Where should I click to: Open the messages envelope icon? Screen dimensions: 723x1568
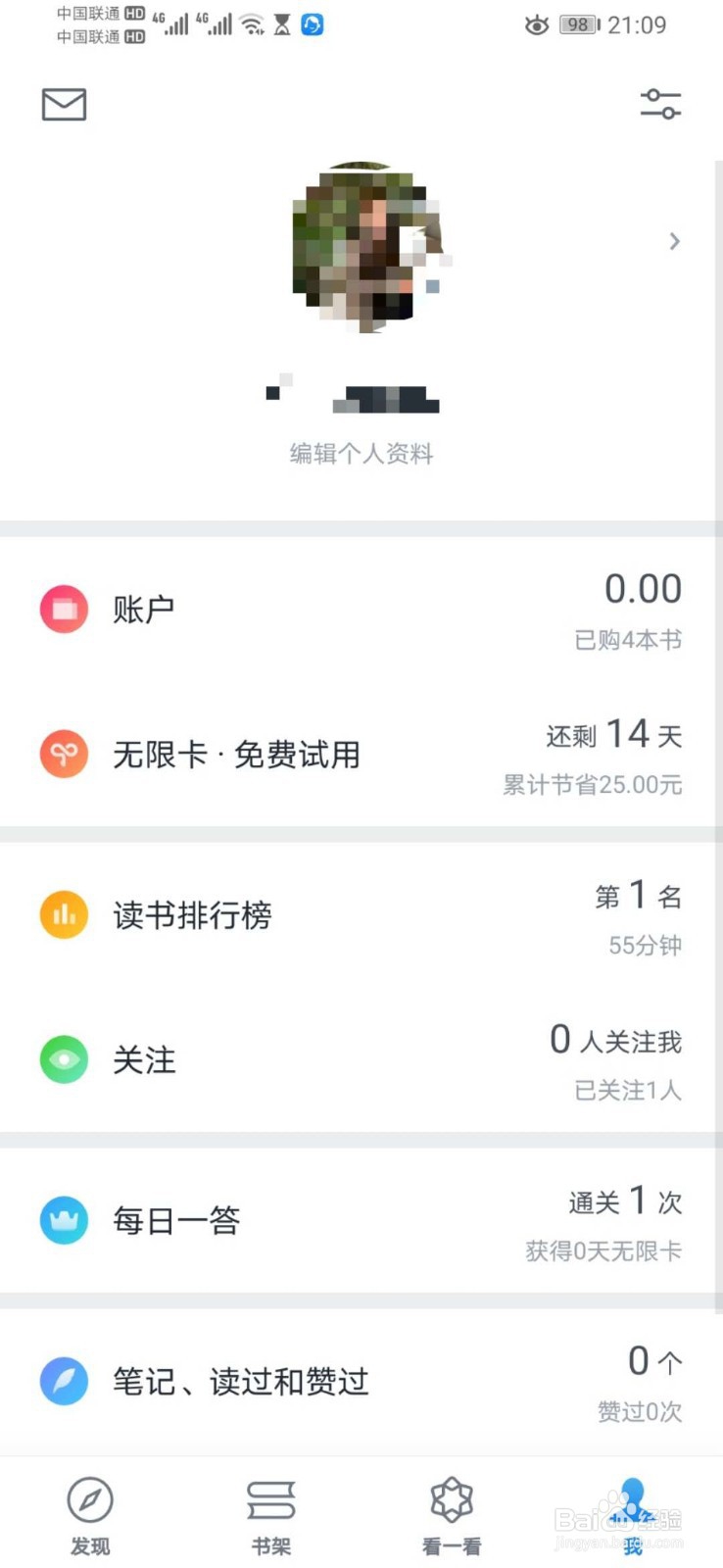pyautogui.click(x=64, y=104)
